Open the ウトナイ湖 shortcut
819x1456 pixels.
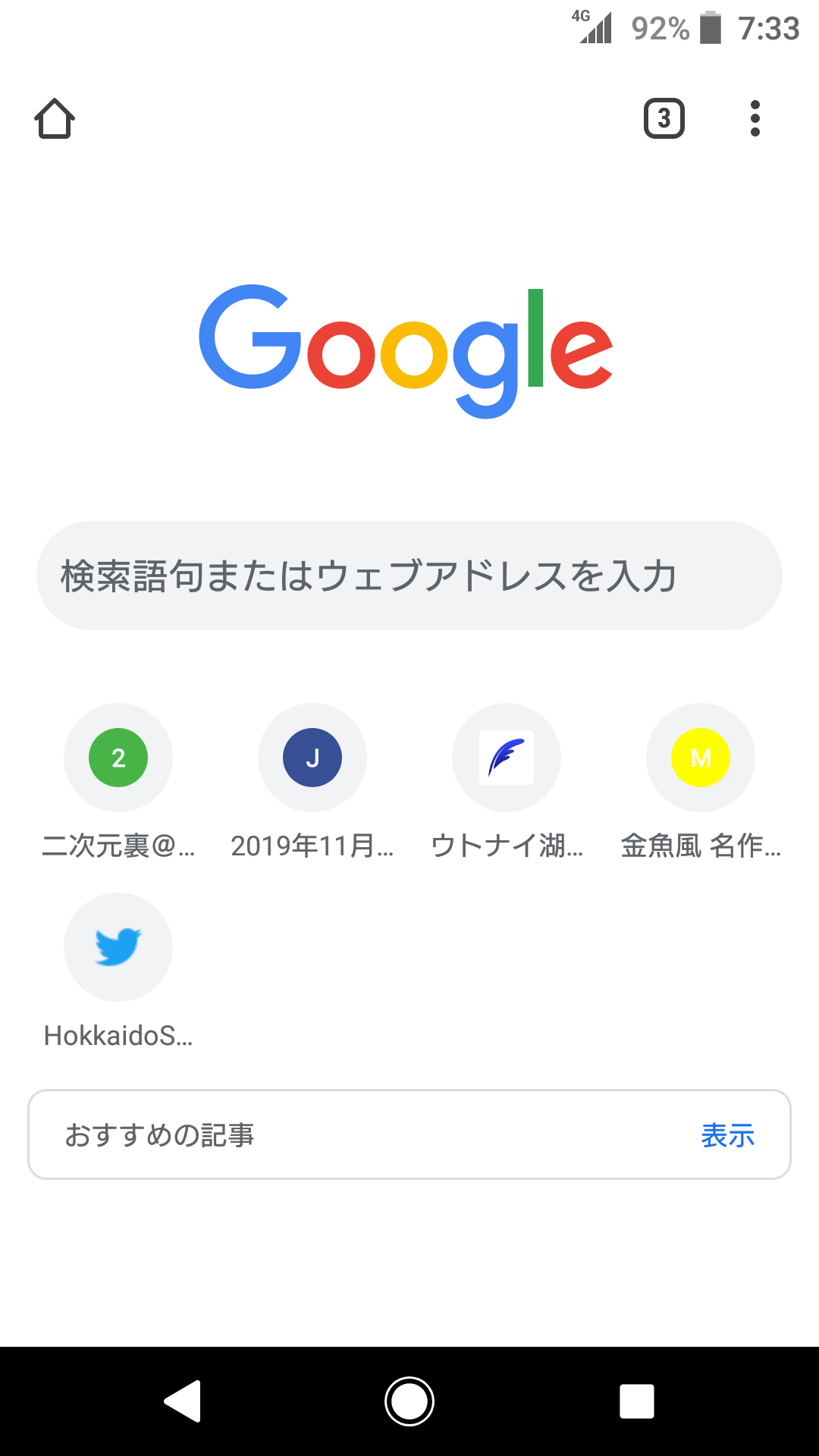point(507,758)
